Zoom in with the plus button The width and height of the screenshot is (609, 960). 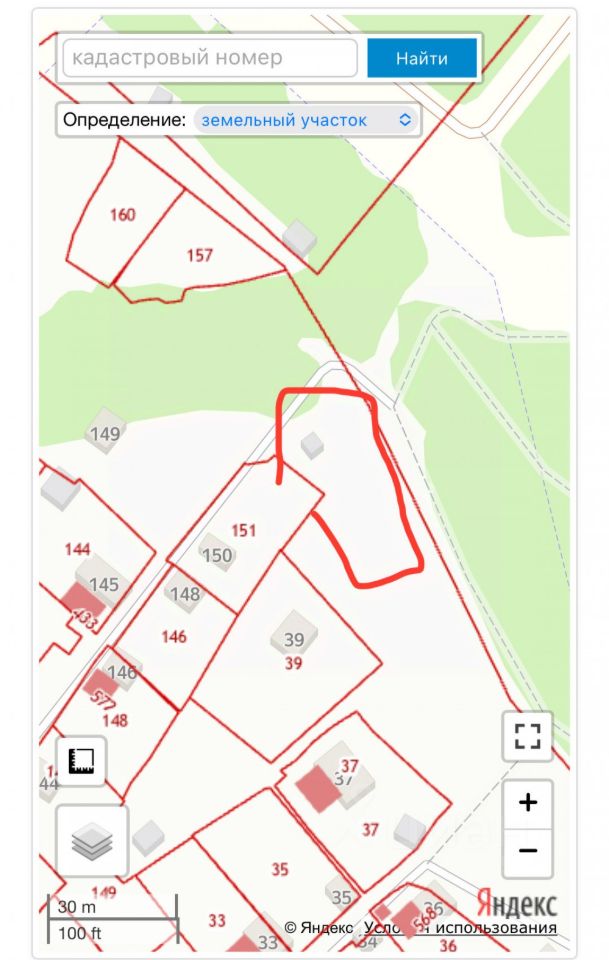click(x=527, y=803)
